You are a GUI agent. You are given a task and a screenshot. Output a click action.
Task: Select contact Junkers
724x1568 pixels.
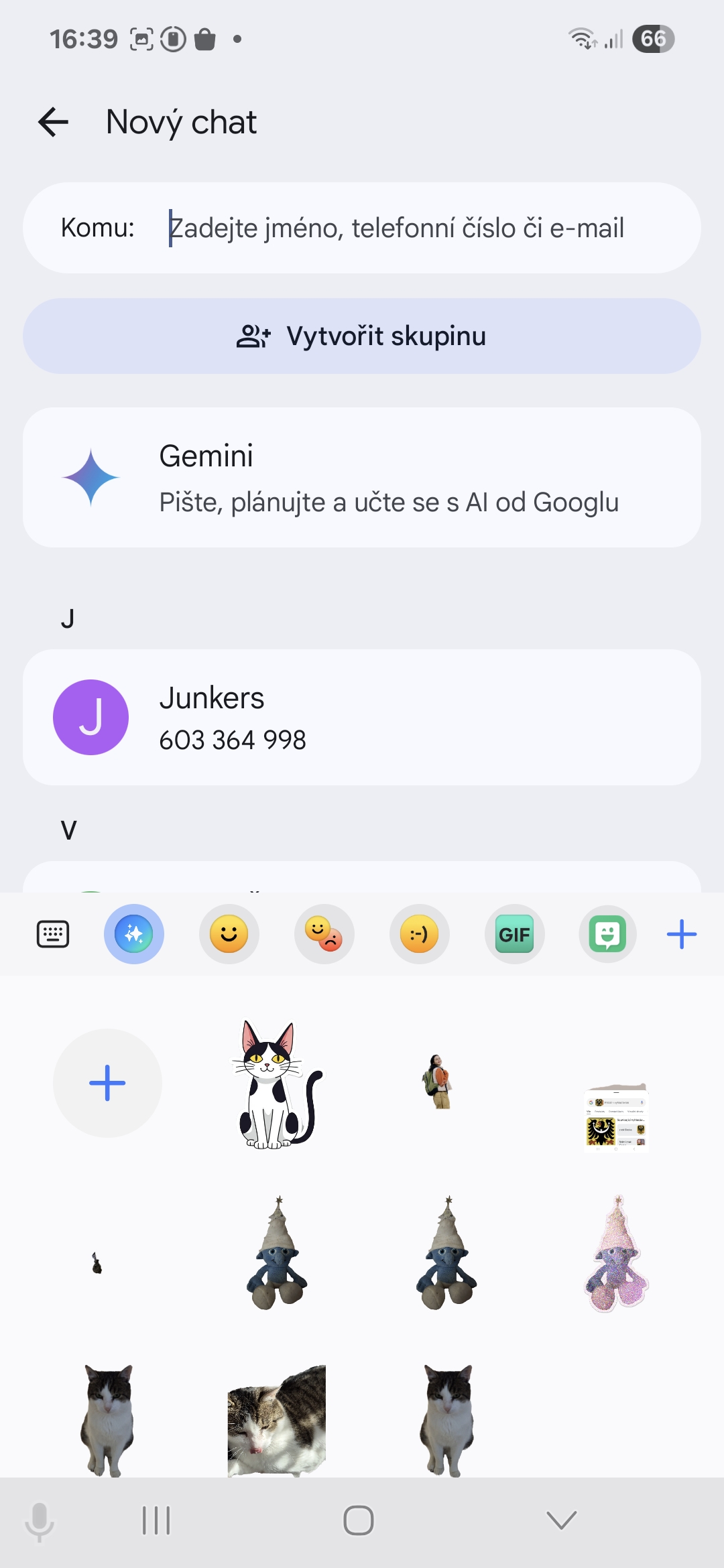[x=362, y=718]
